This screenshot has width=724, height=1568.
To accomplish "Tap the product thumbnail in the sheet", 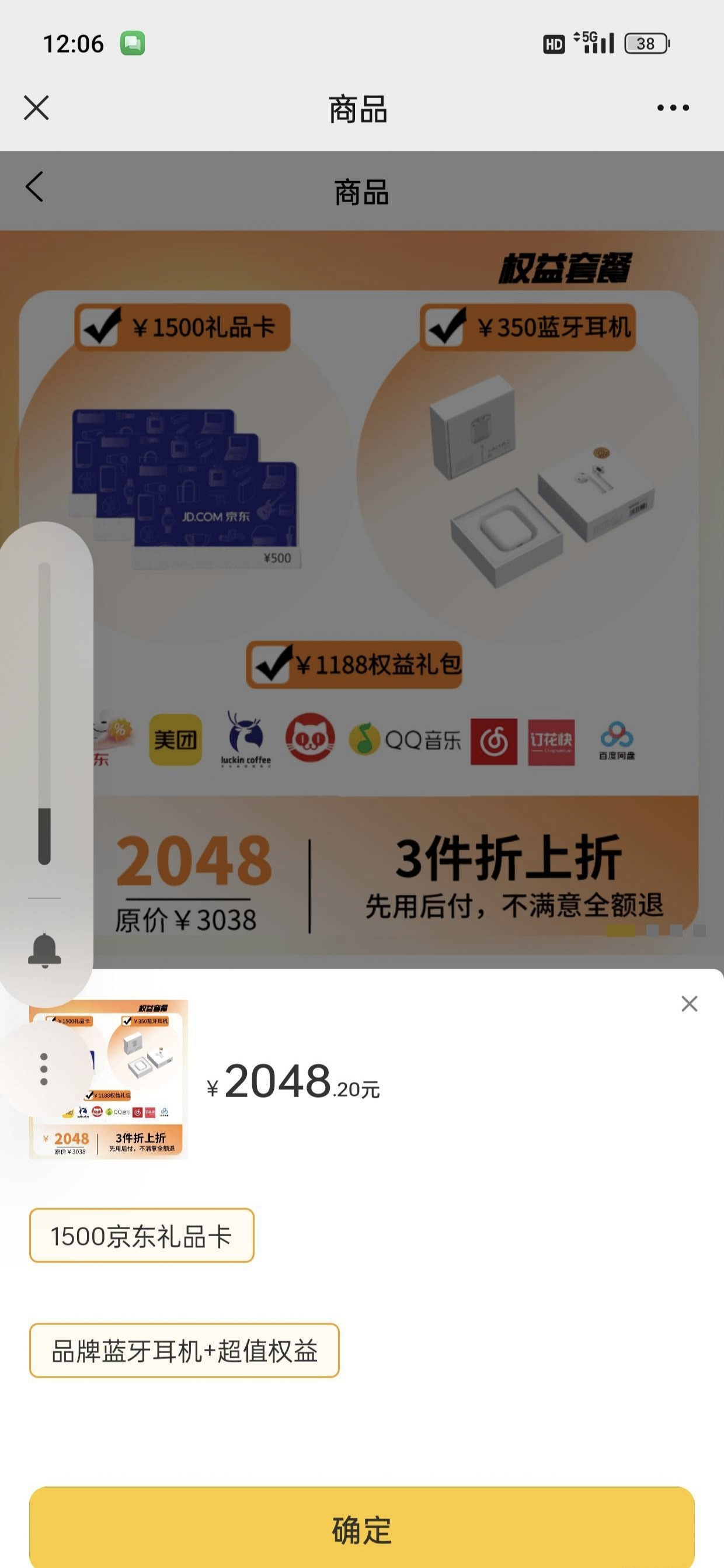I will (108, 1079).
